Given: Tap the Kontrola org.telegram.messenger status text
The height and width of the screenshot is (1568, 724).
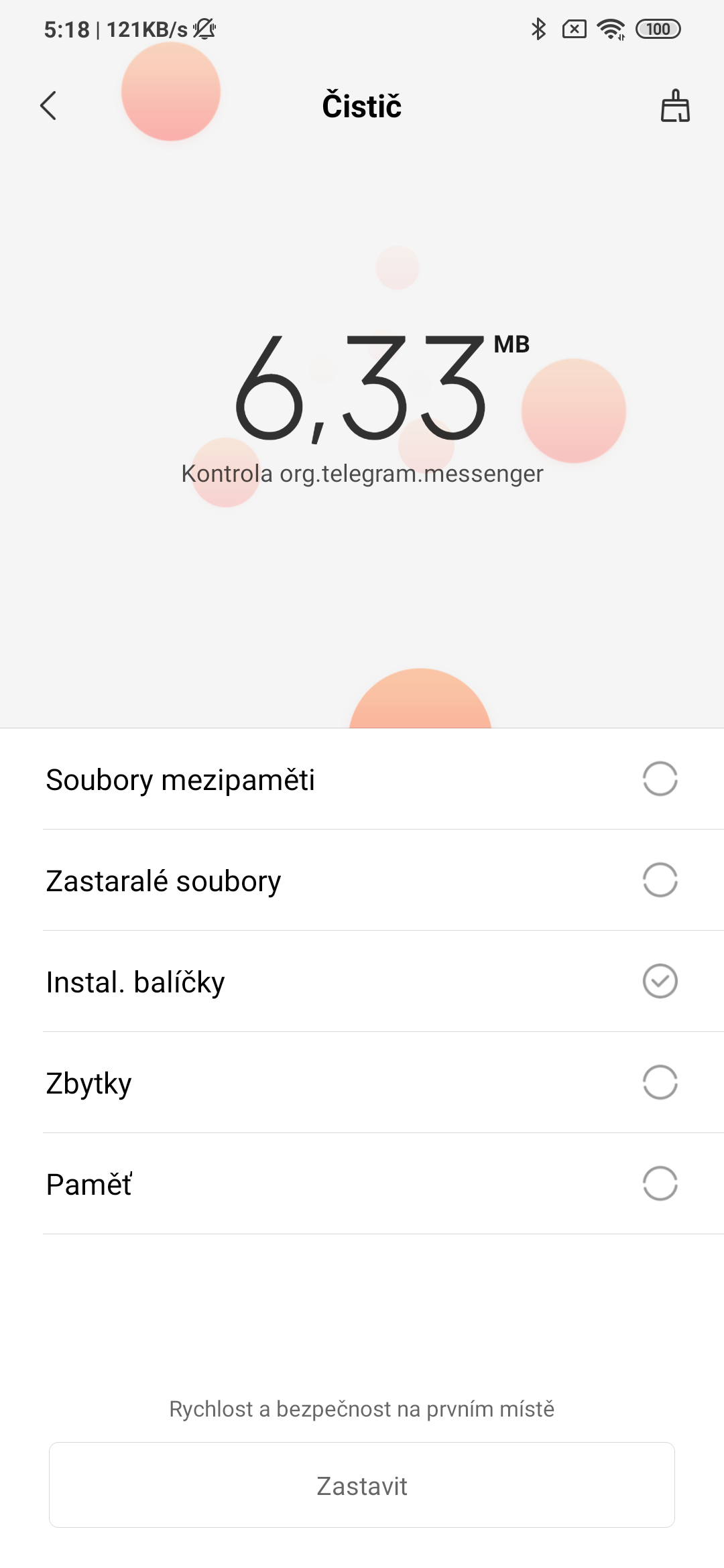Looking at the screenshot, I should [x=362, y=474].
